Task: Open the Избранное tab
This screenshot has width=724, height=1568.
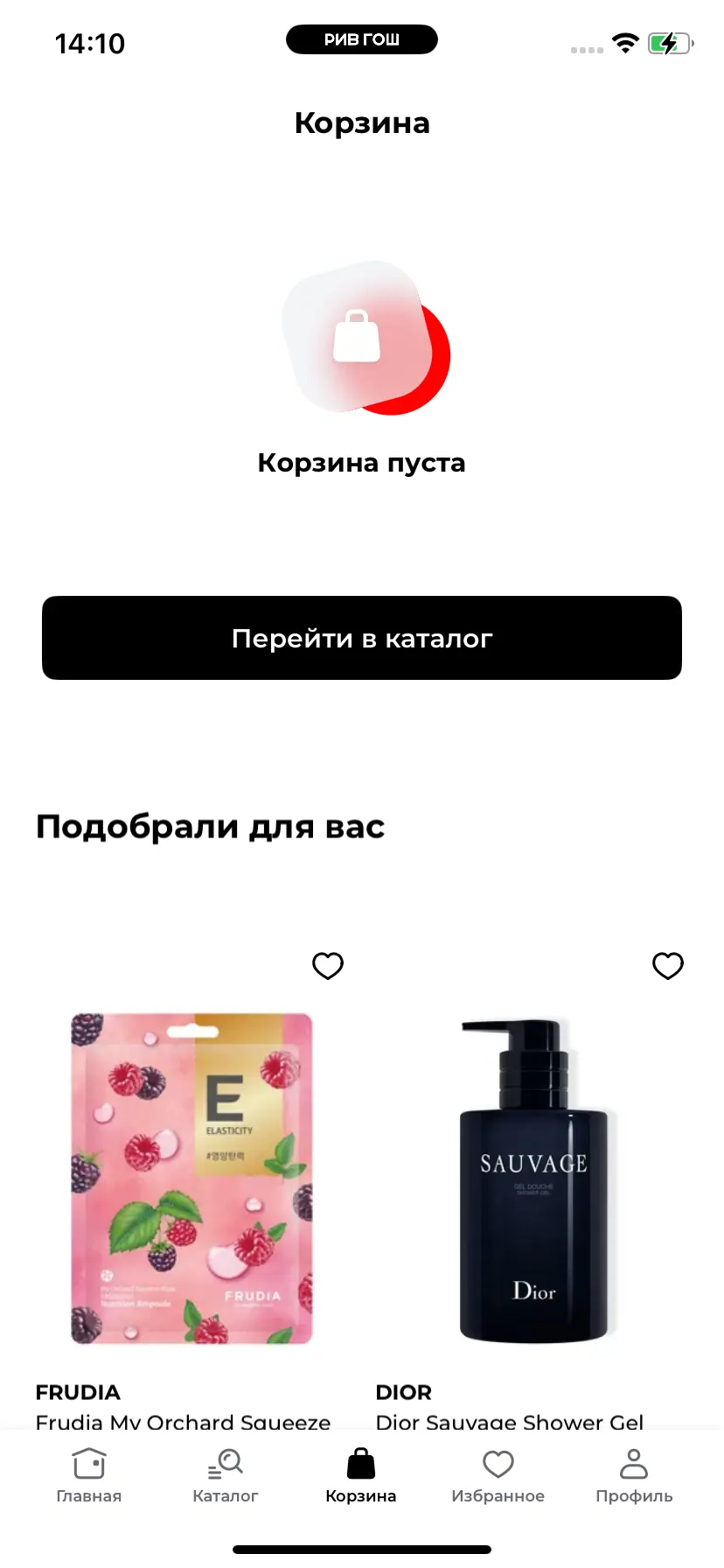Action: pyautogui.click(x=498, y=1475)
